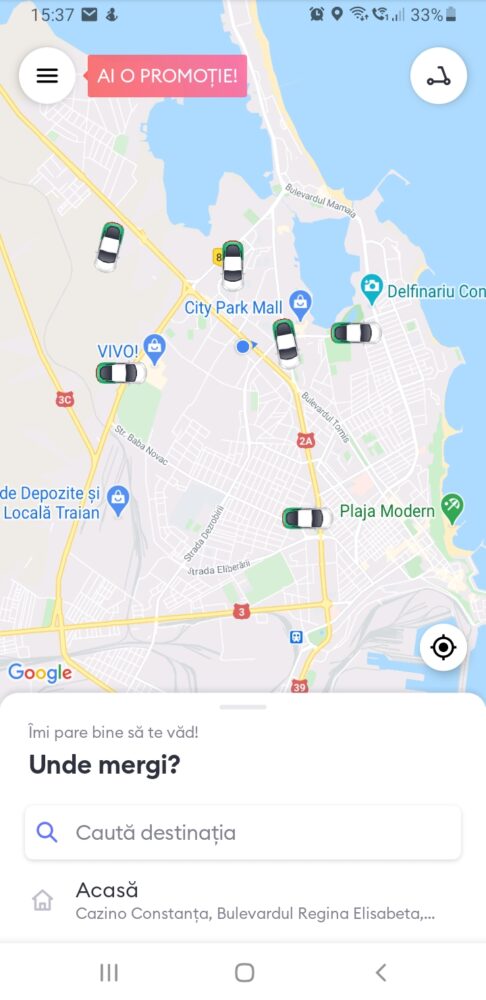Select the Delfinariu map marker
The width and height of the screenshot is (486, 1000).
click(x=371, y=289)
